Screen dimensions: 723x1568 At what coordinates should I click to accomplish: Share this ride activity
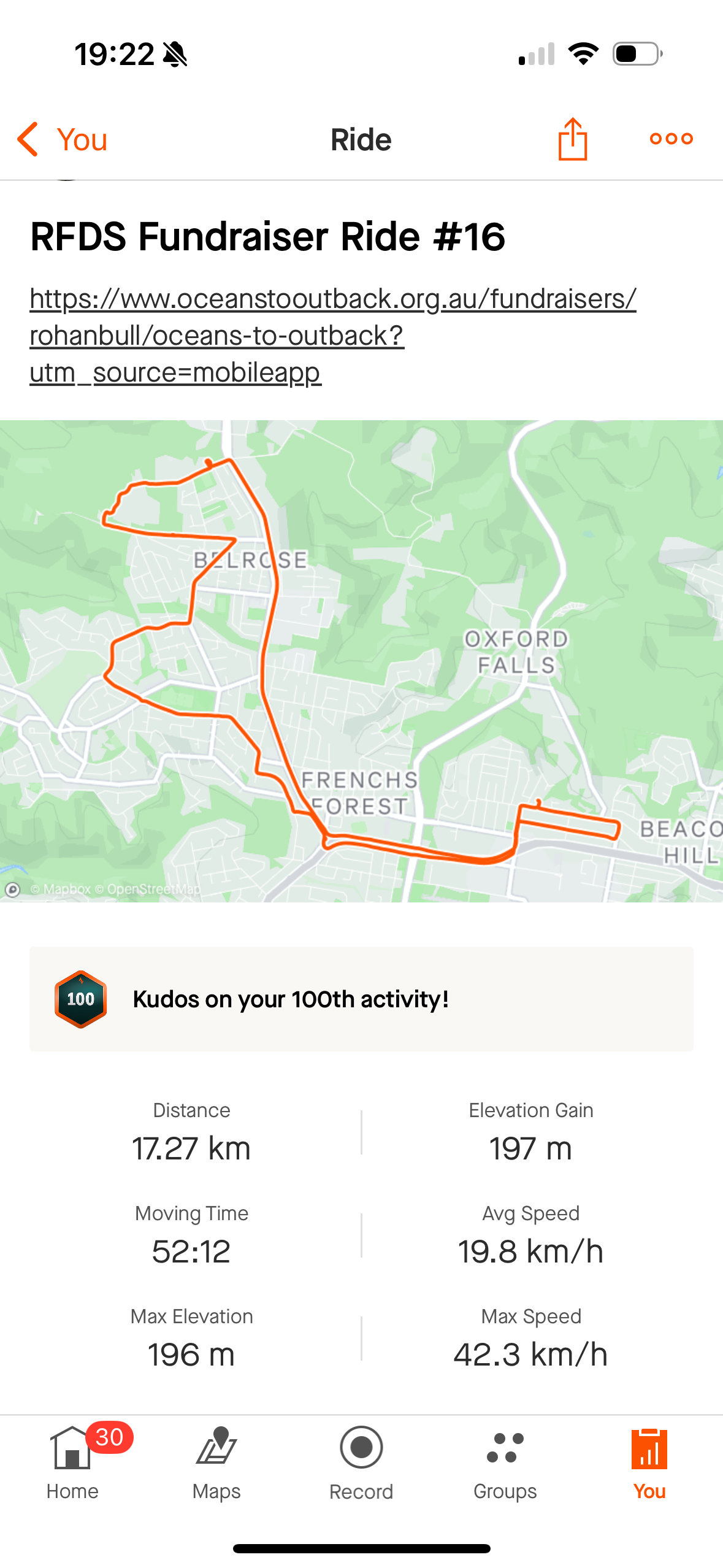click(x=572, y=139)
